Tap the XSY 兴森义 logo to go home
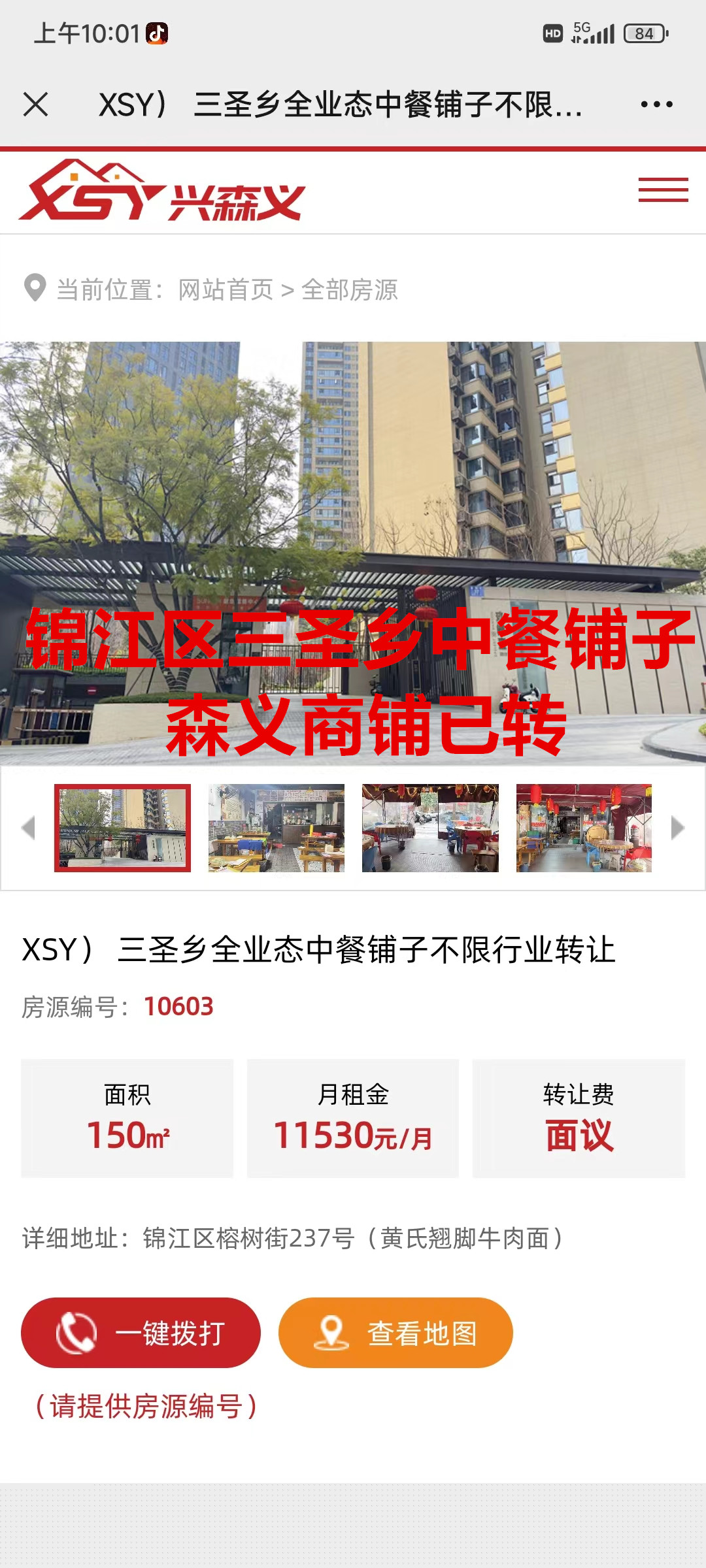The width and height of the screenshot is (706, 1568). click(x=162, y=191)
